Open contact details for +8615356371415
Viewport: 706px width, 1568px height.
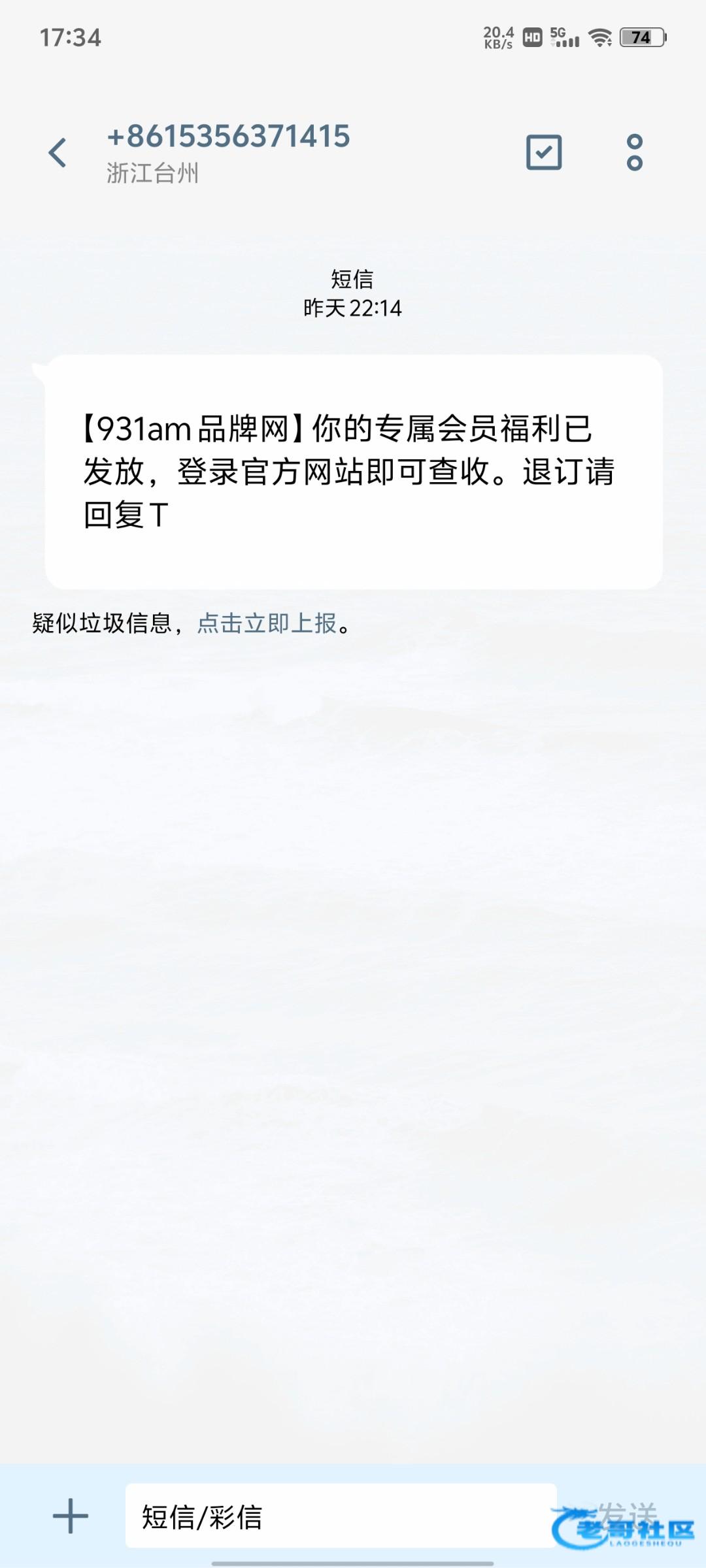228,137
